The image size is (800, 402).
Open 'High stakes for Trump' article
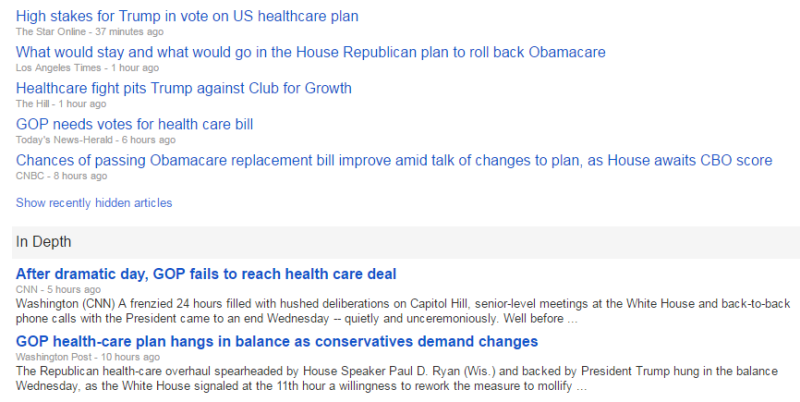pyautogui.click(x=187, y=16)
